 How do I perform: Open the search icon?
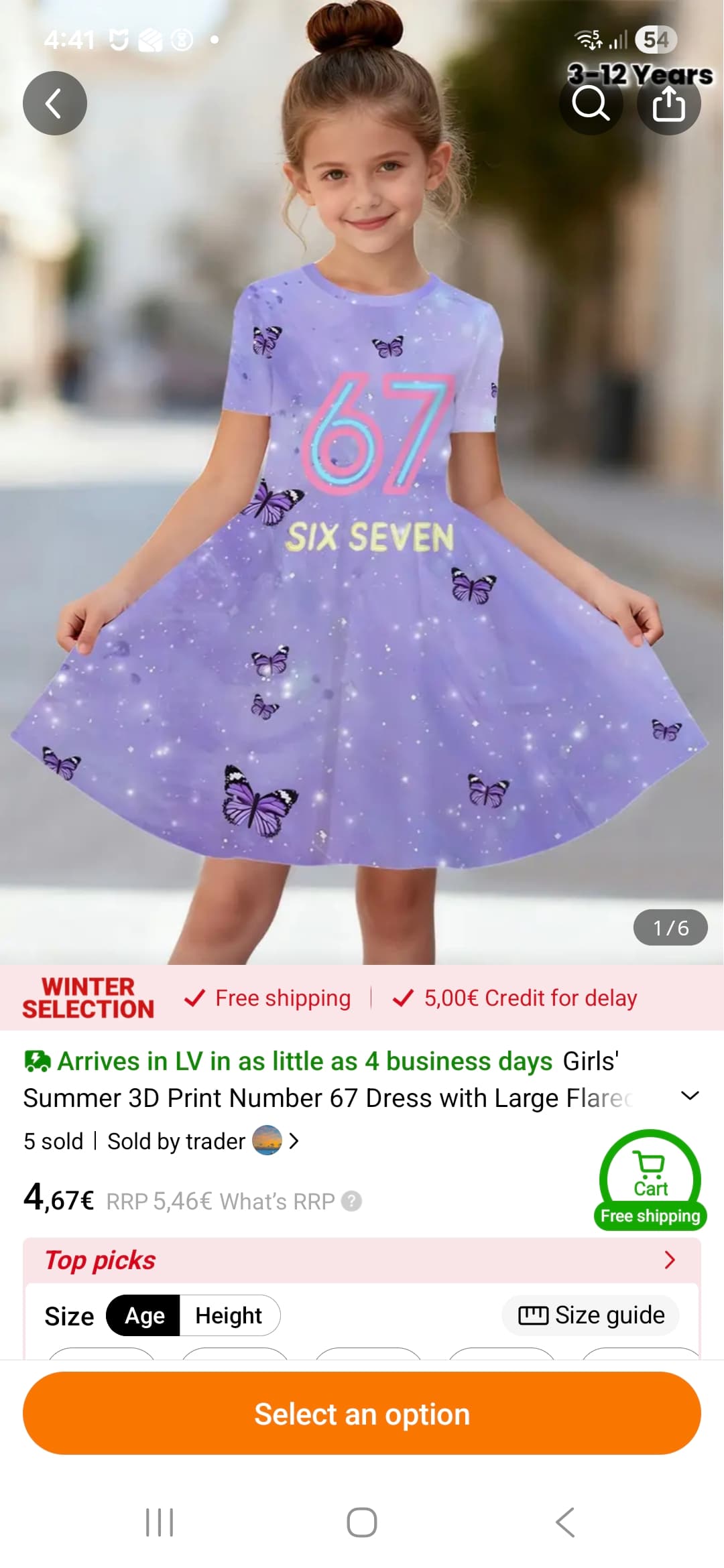point(591,104)
